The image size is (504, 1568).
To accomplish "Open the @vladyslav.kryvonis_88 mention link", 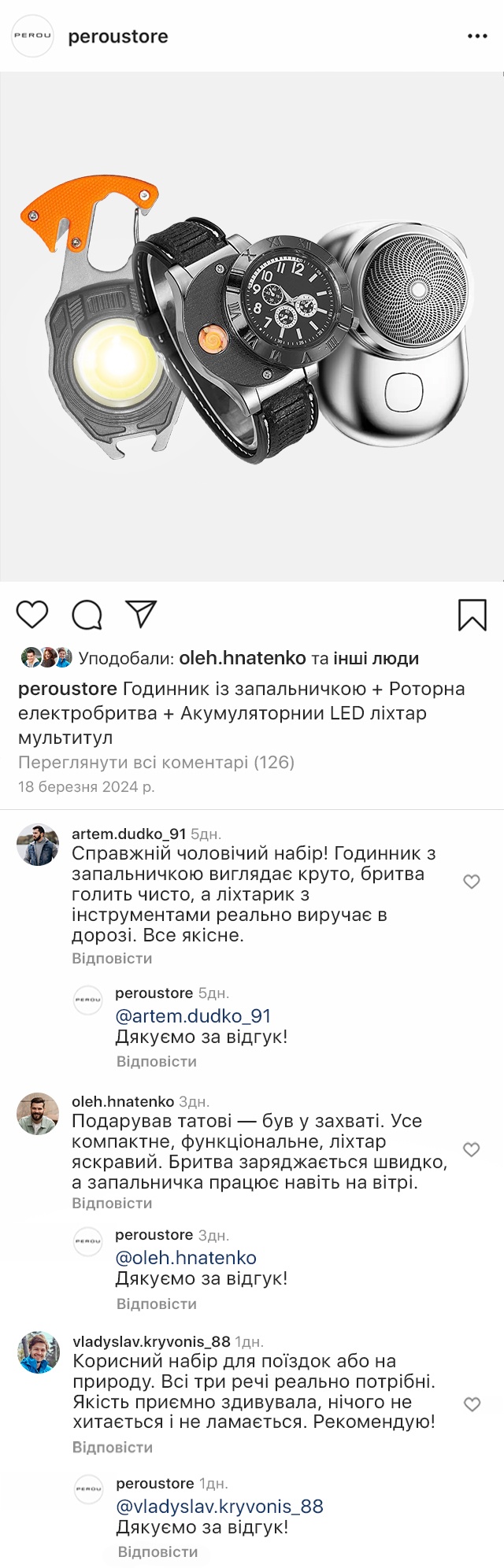I will pos(220,1507).
